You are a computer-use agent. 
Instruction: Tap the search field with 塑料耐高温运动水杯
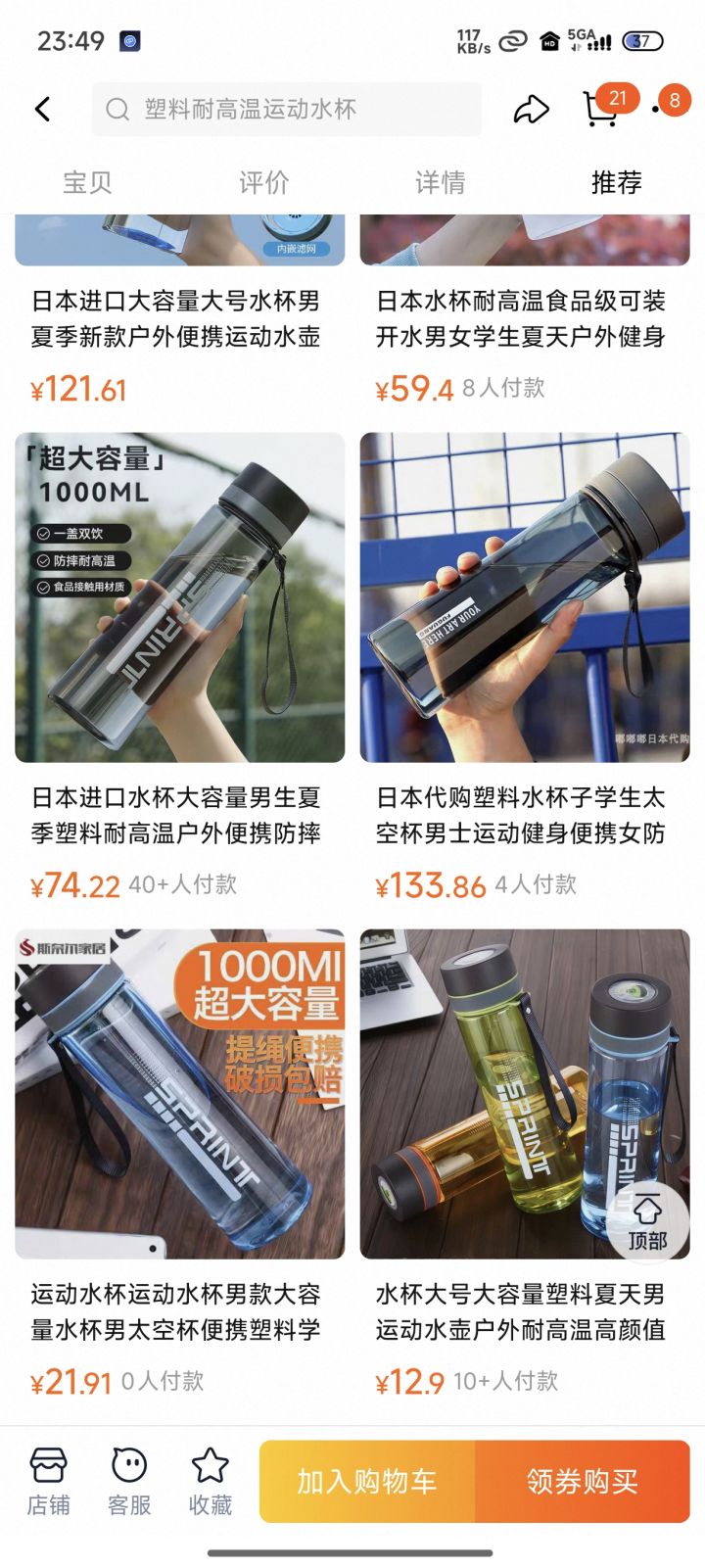click(284, 109)
